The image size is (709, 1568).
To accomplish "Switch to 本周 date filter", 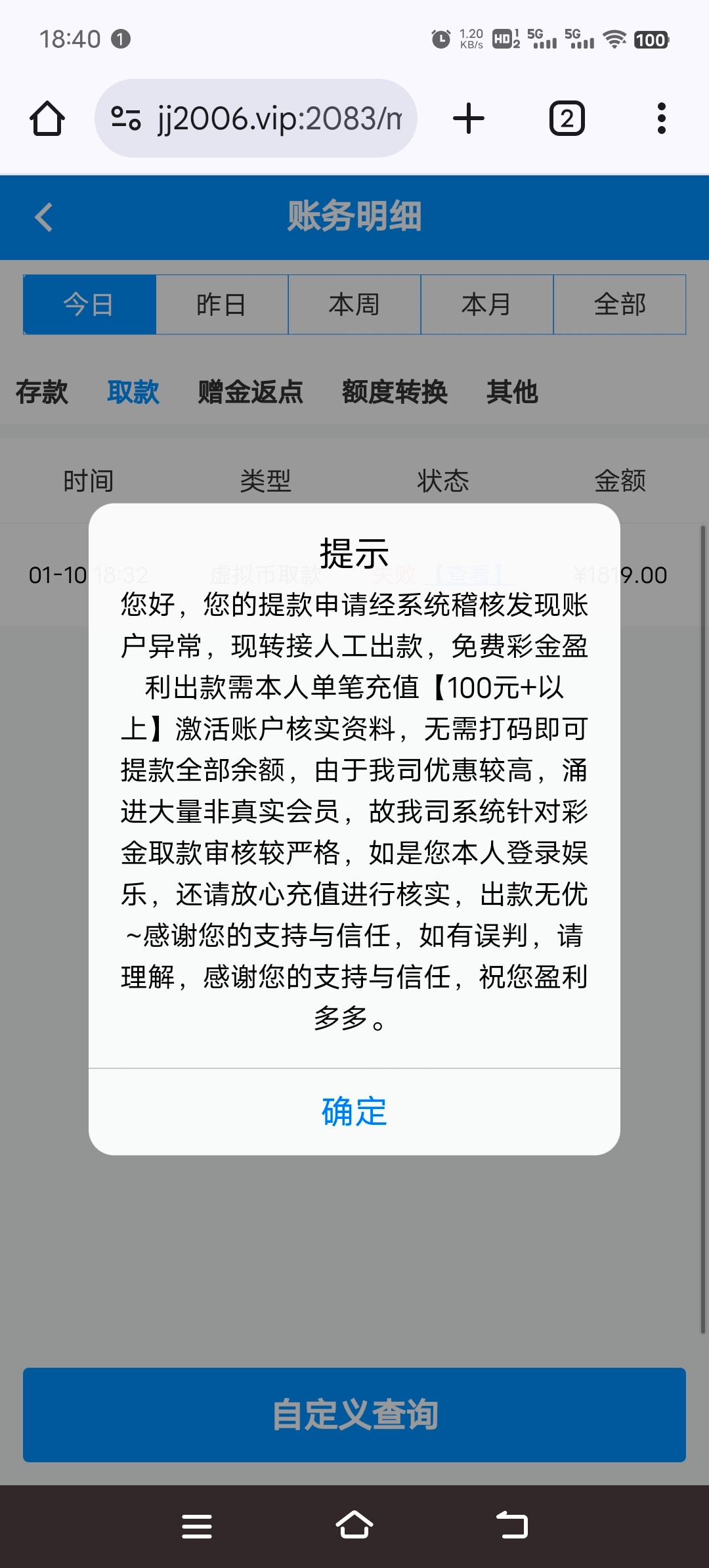I will [354, 305].
